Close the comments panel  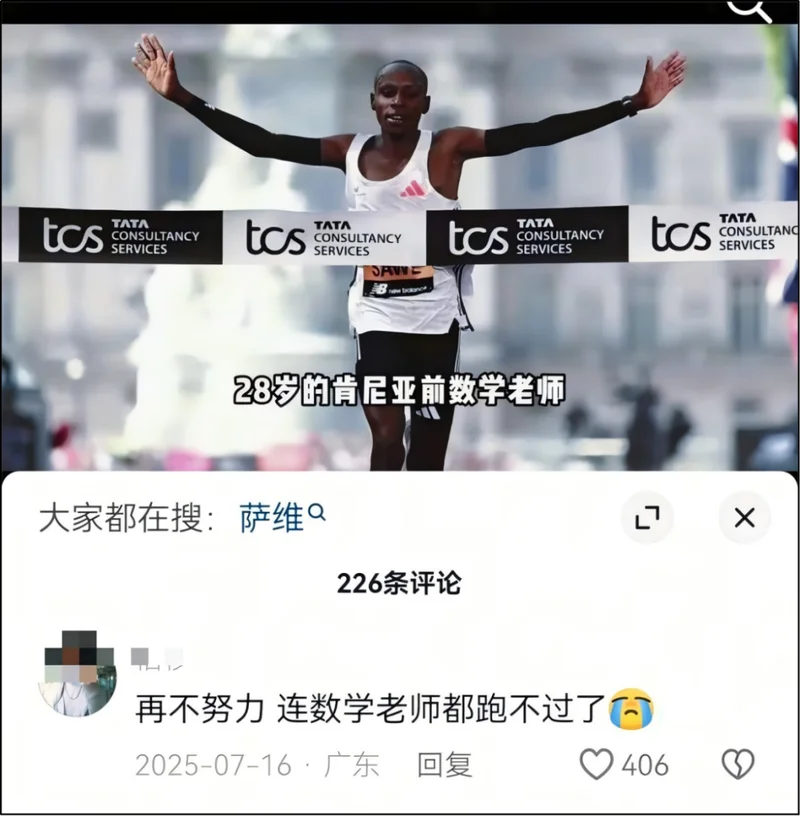click(x=744, y=517)
